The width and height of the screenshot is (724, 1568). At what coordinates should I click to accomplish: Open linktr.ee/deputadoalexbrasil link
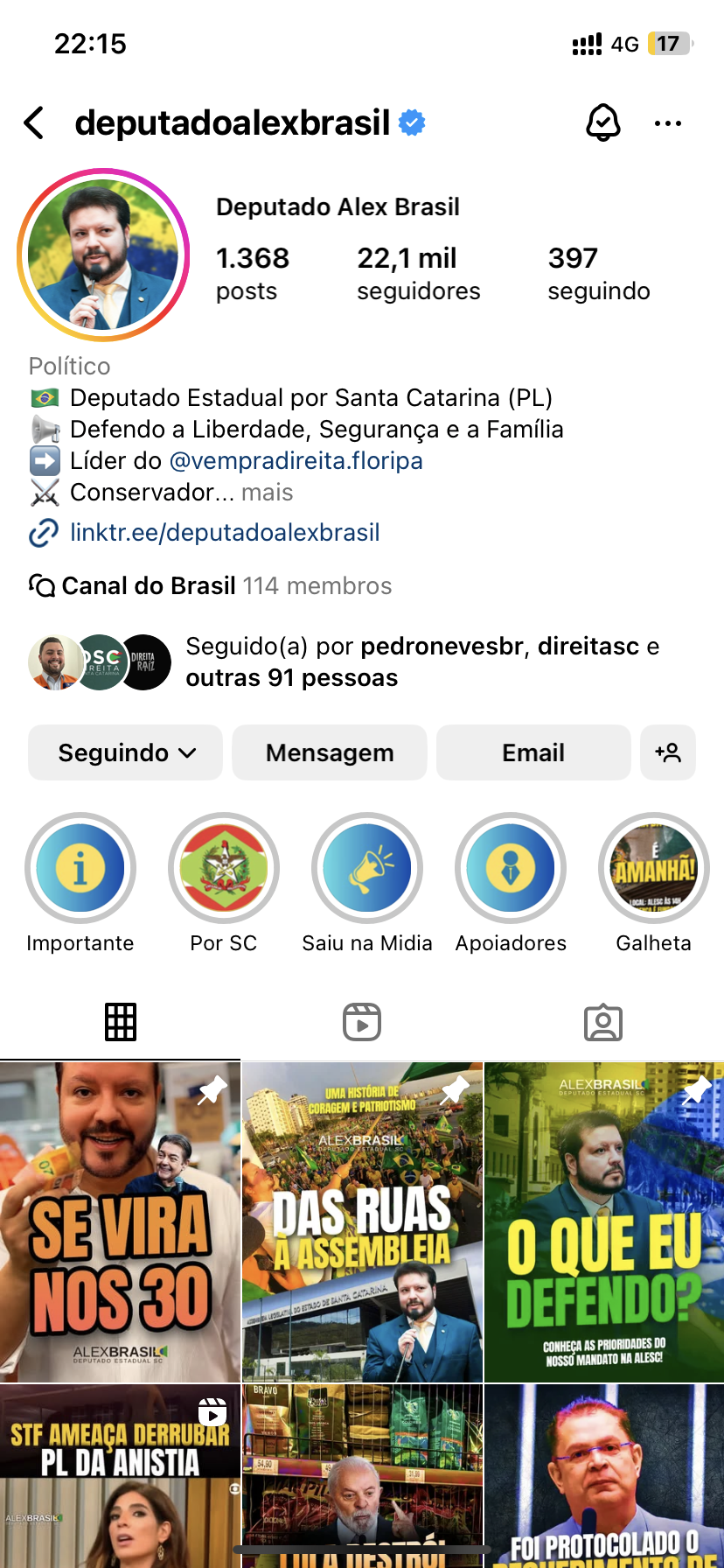point(225,532)
